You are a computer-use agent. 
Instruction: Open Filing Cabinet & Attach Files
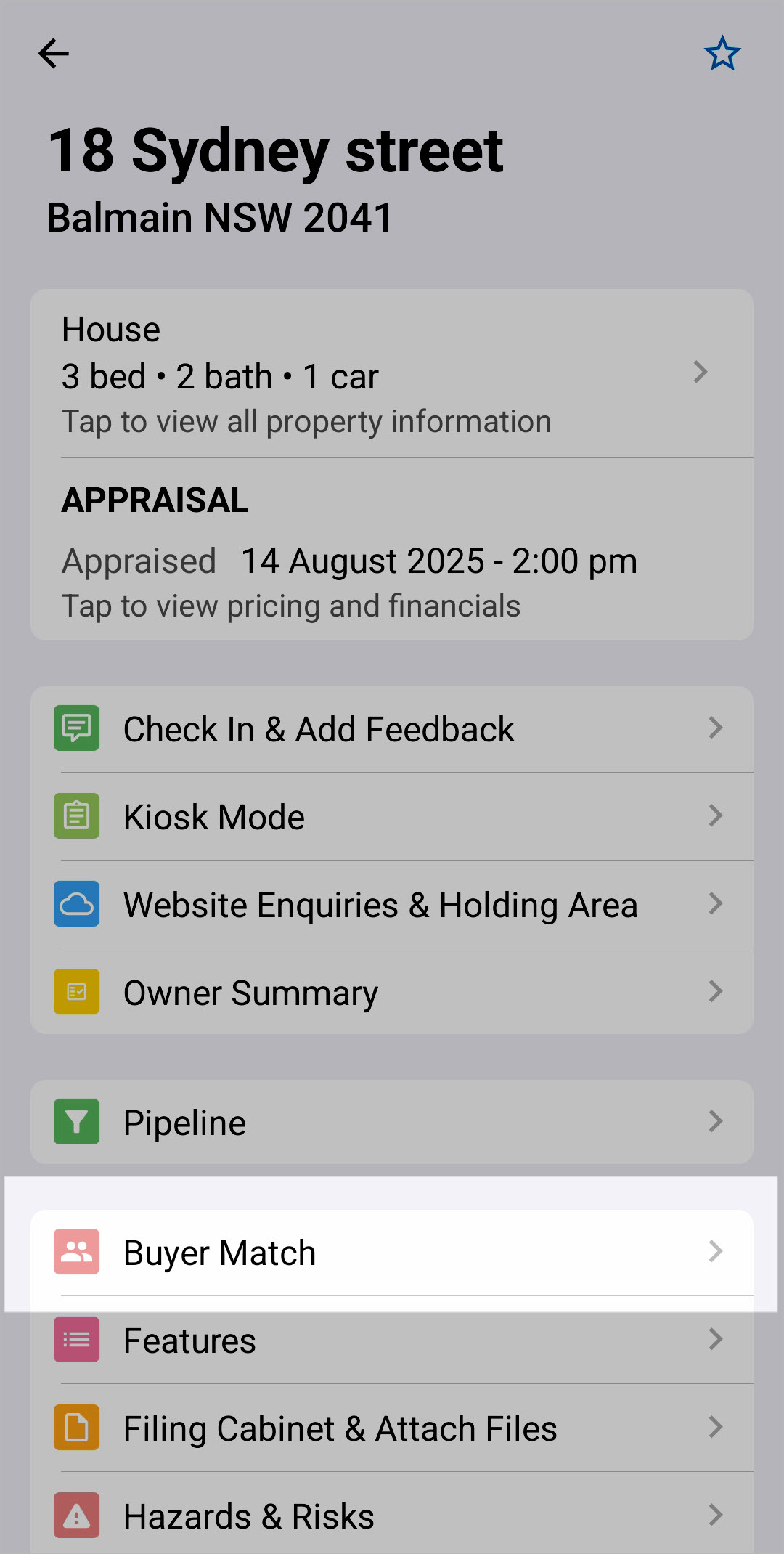(x=392, y=1428)
